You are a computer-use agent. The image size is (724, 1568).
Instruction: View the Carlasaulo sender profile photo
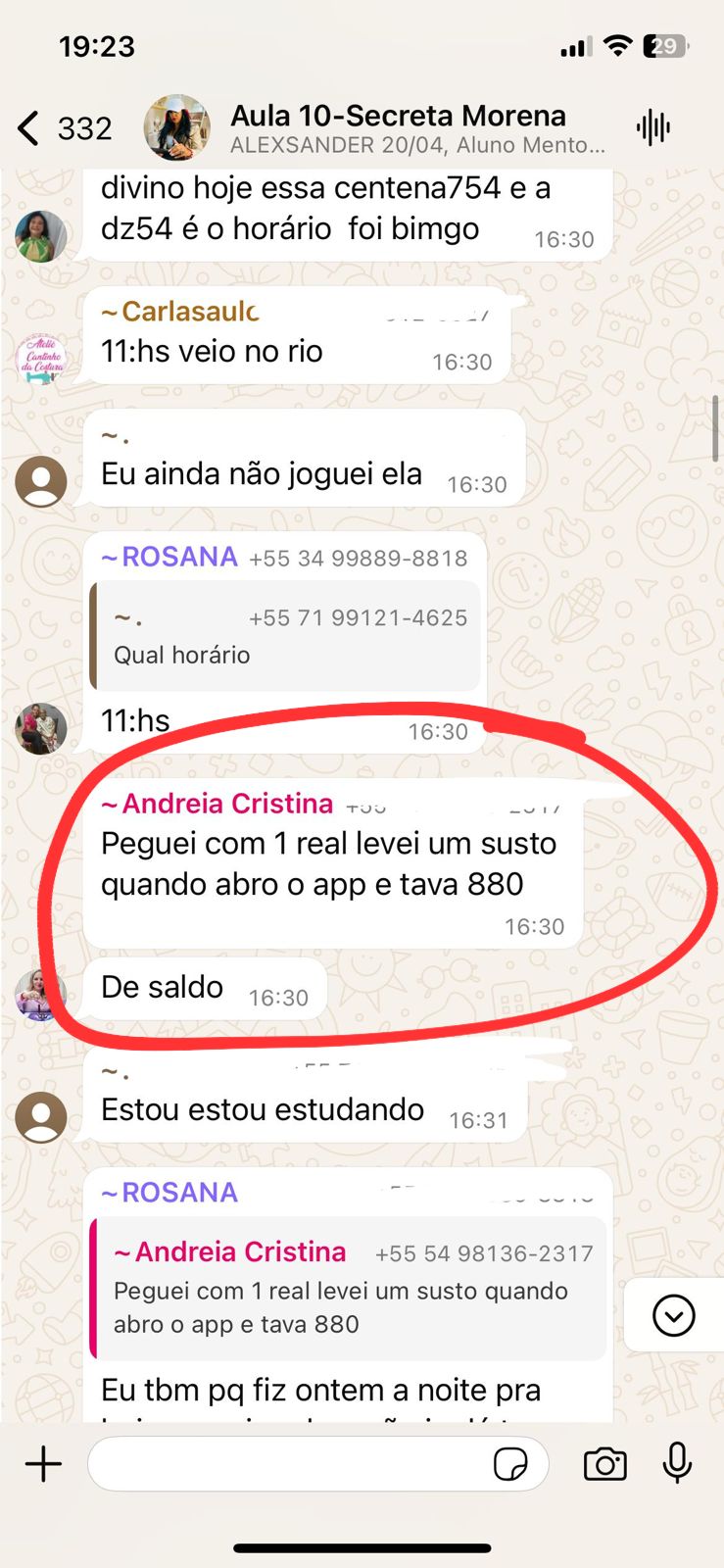[41, 359]
